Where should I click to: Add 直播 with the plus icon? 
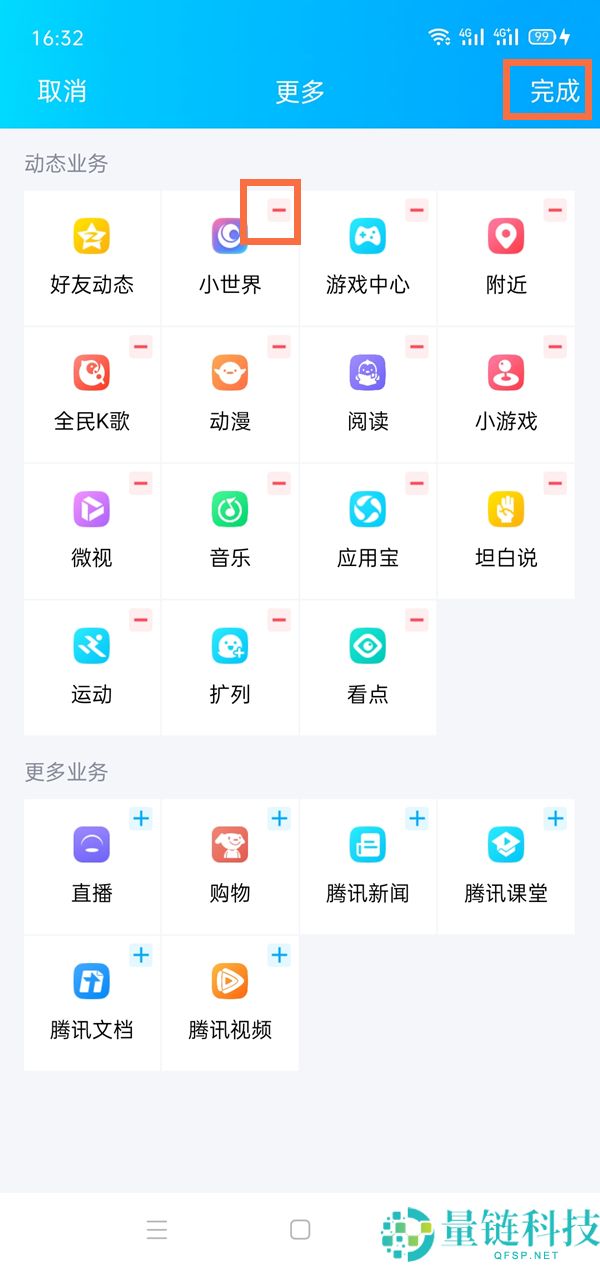coord(141,819)
